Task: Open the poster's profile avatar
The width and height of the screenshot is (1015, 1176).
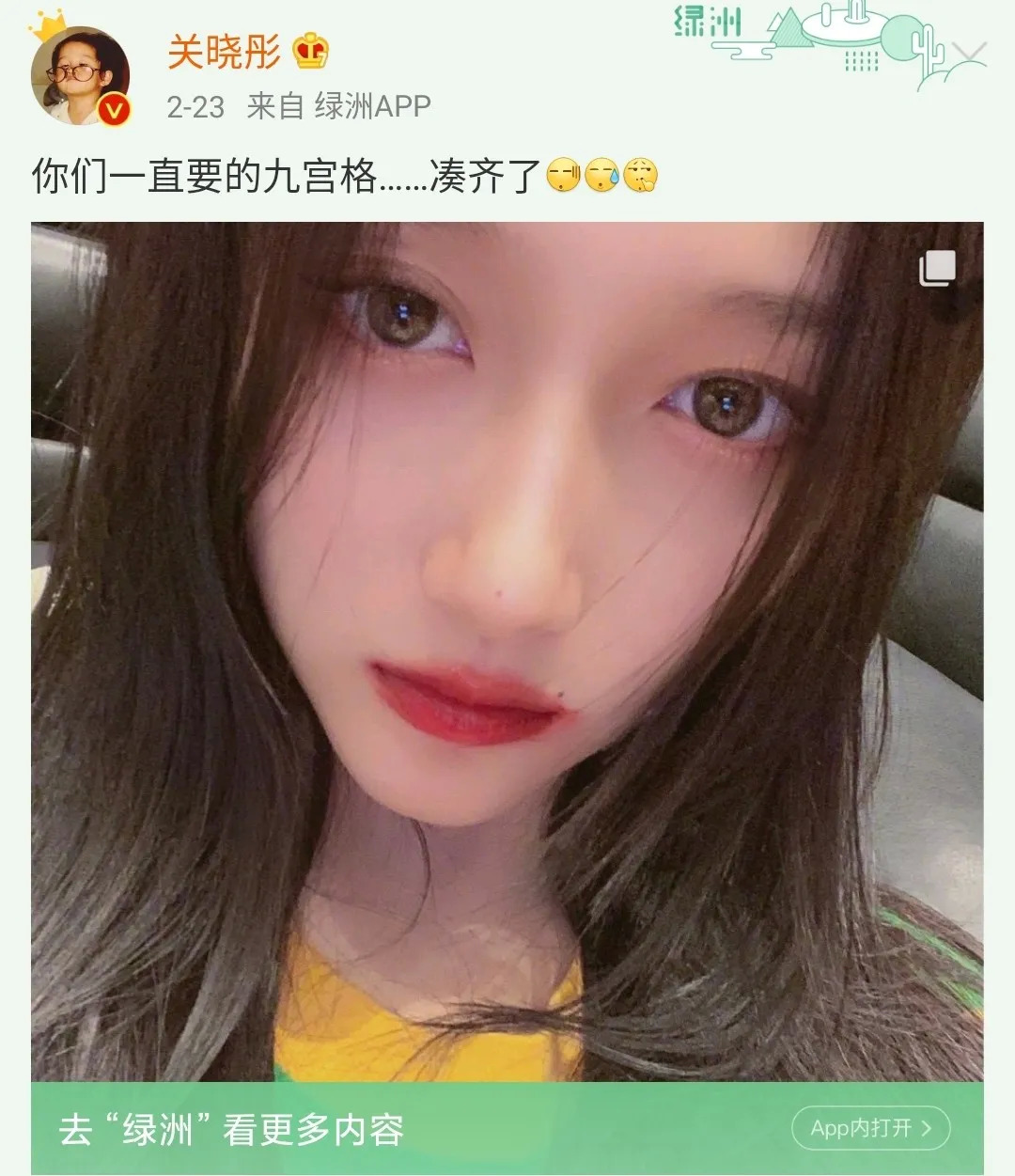Action: [x=79, y=75]
